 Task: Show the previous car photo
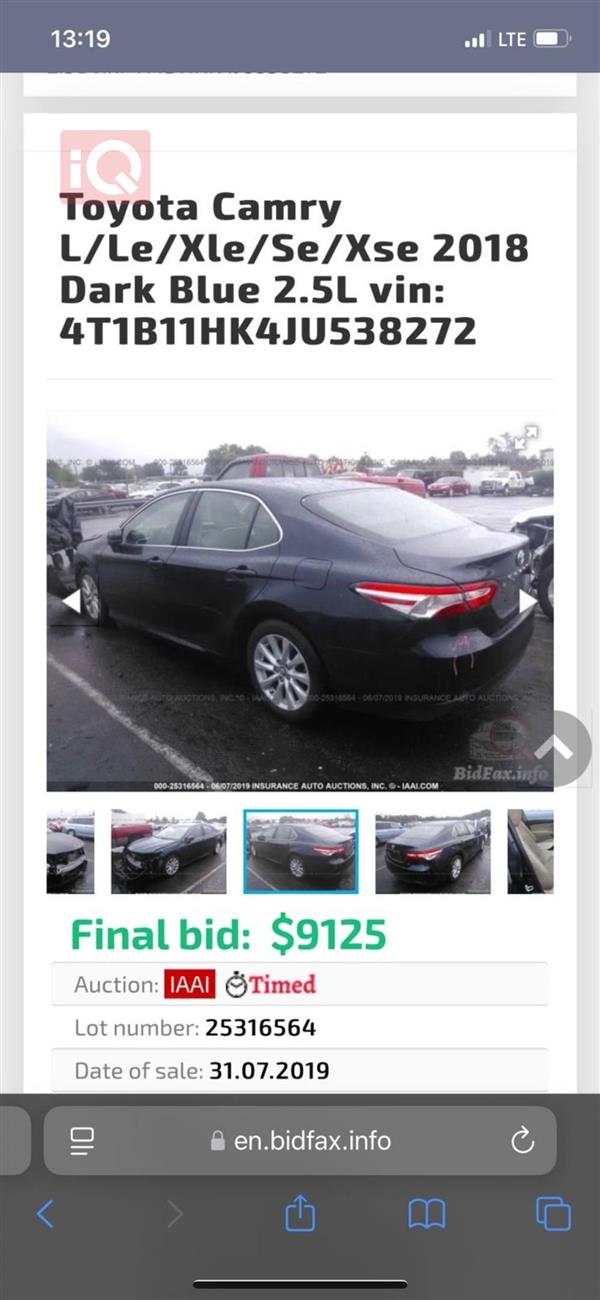point(71,601)
